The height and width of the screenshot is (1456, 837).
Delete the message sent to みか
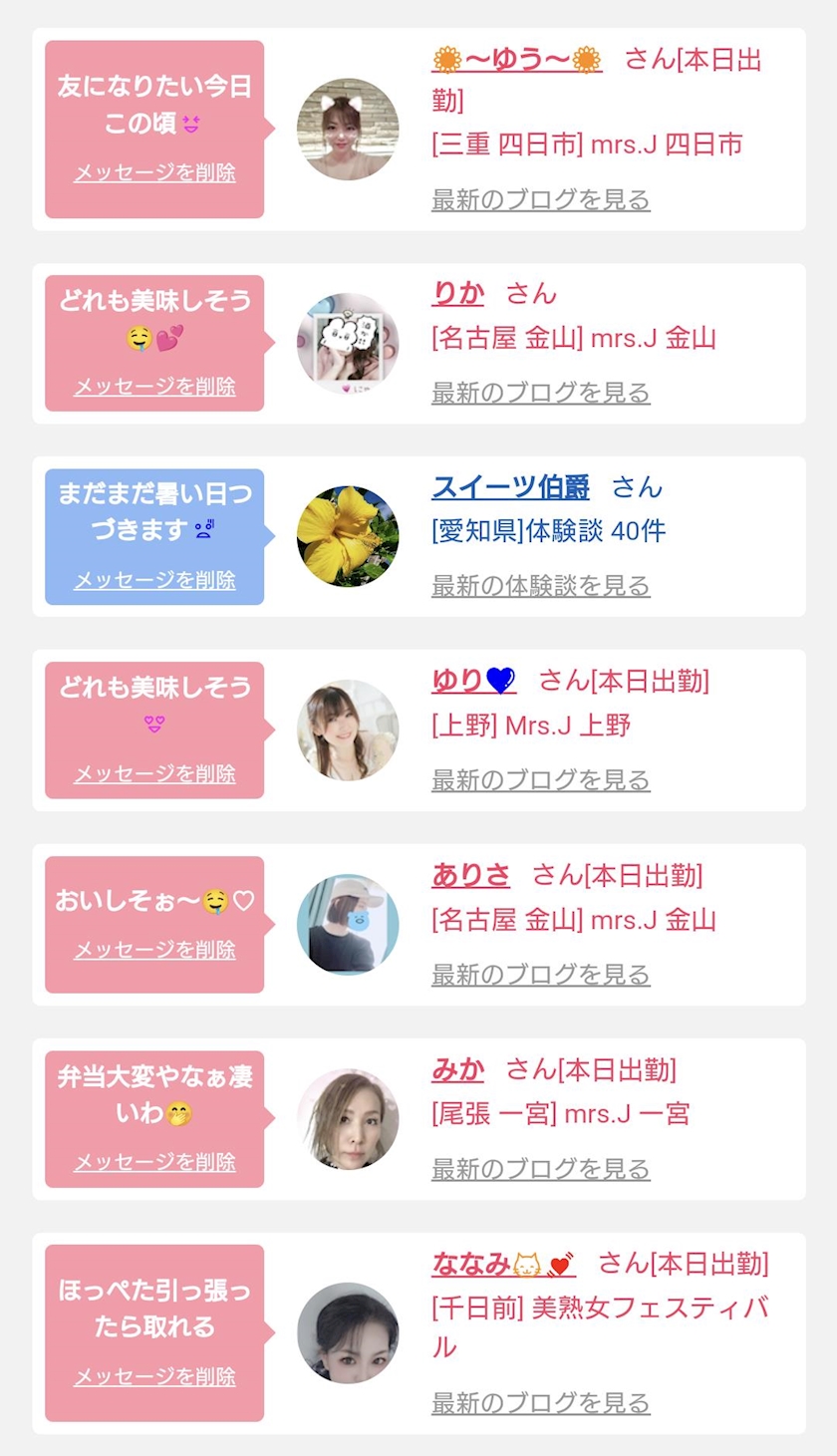click(154, 1162)
